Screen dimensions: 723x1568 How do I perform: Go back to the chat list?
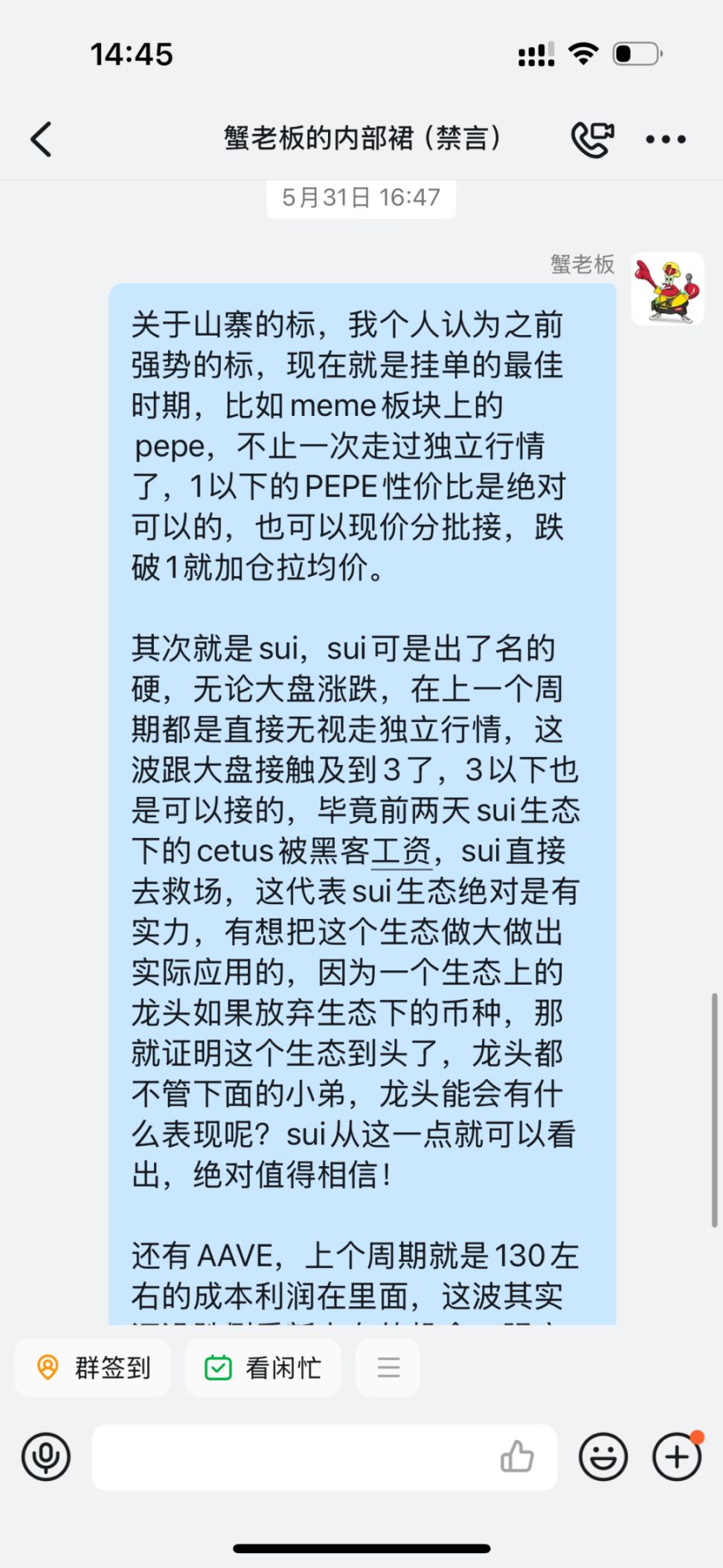click(x=42, y=139)
